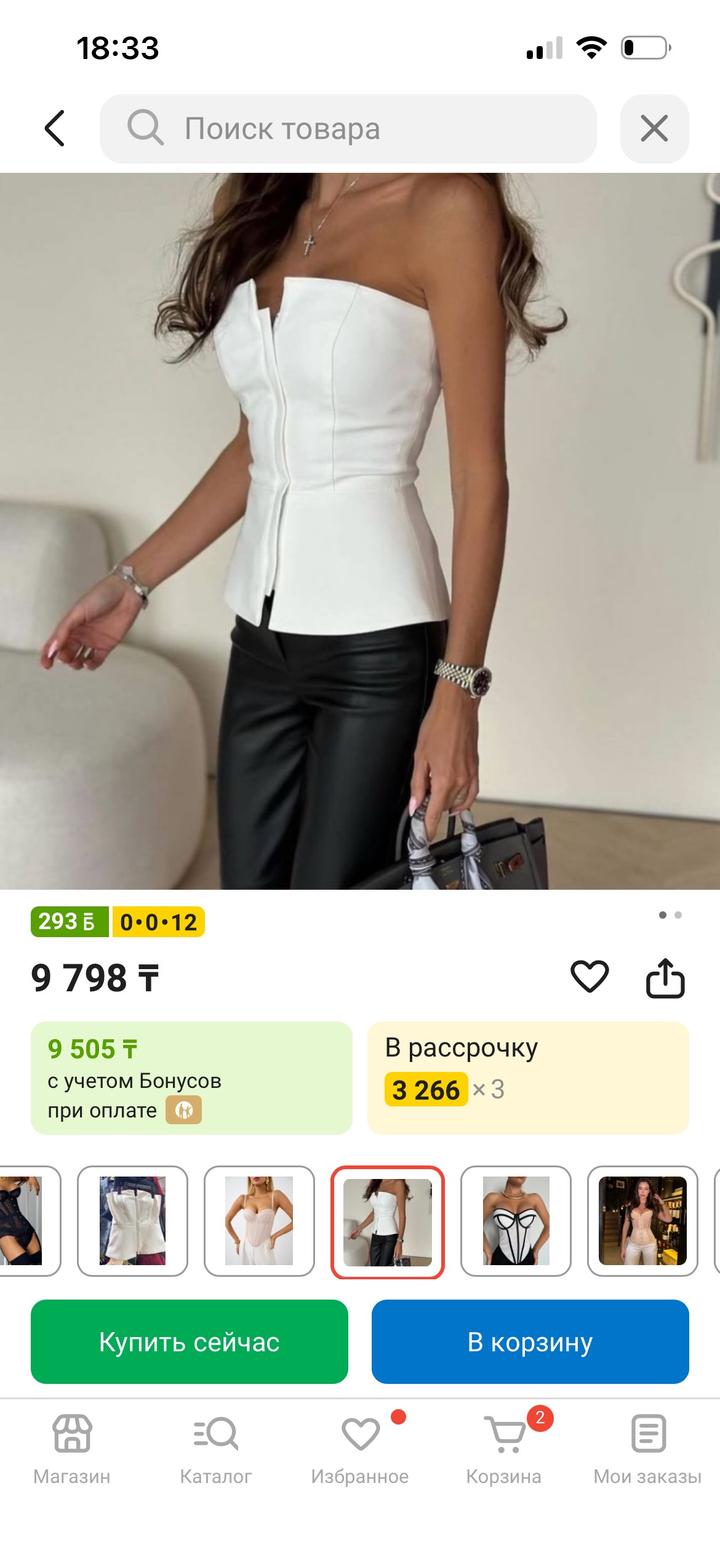This screenshot has width=720, height=1558.
Task: Add the item via В корзину
Action: click(530, 1342)
